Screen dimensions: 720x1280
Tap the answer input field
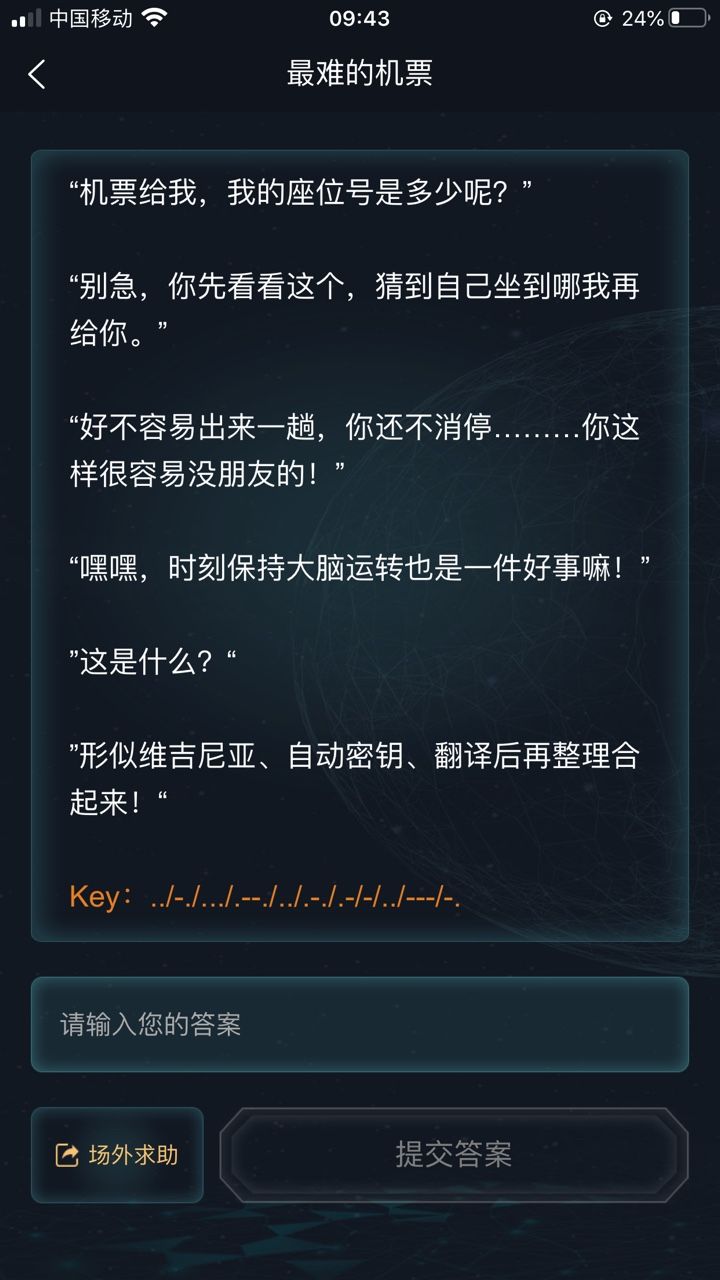[x=359, y=1024]
